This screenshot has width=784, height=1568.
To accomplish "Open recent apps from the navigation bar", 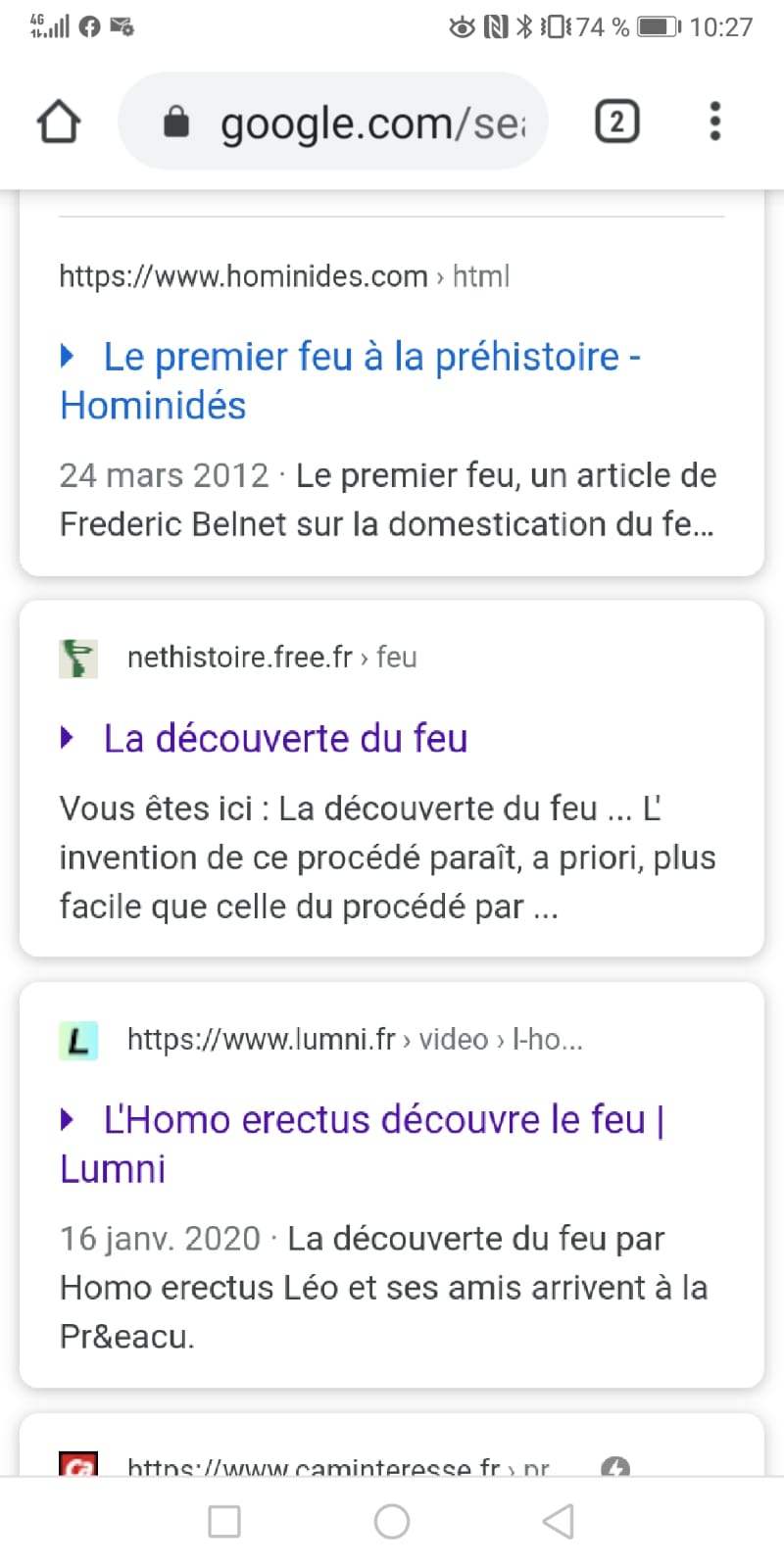I will 224,1522.
